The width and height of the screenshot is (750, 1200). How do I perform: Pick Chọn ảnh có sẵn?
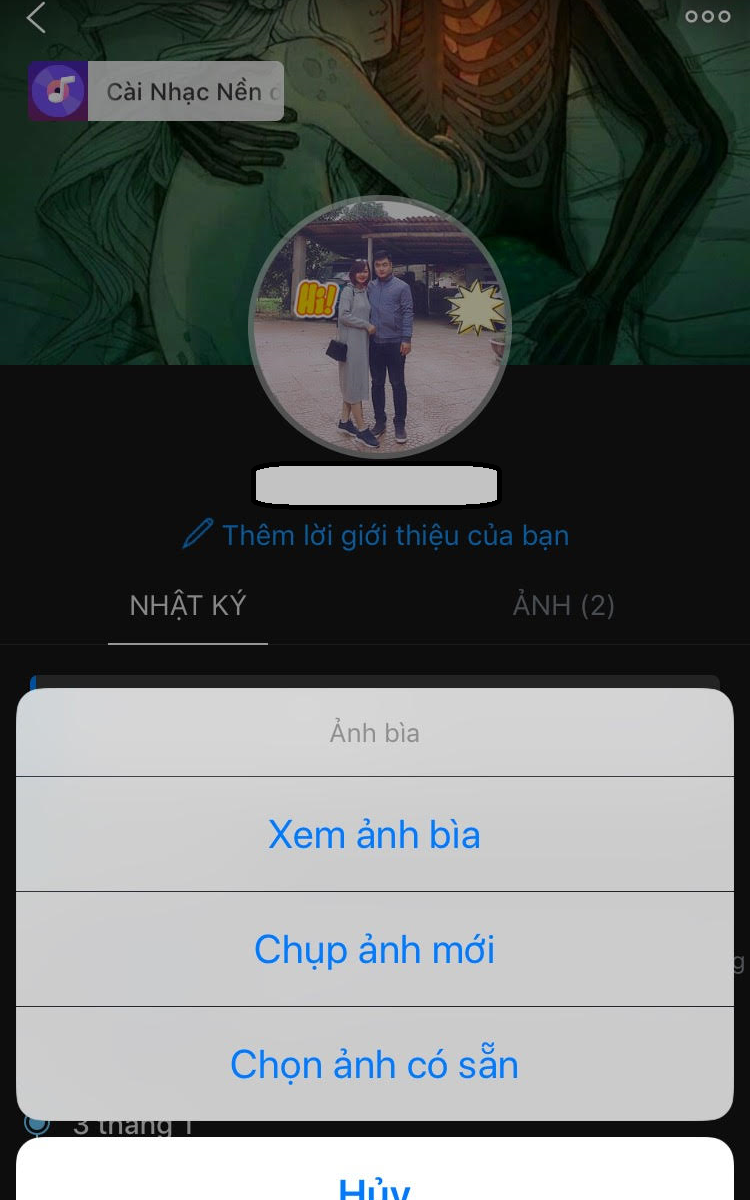point(375,1064)
